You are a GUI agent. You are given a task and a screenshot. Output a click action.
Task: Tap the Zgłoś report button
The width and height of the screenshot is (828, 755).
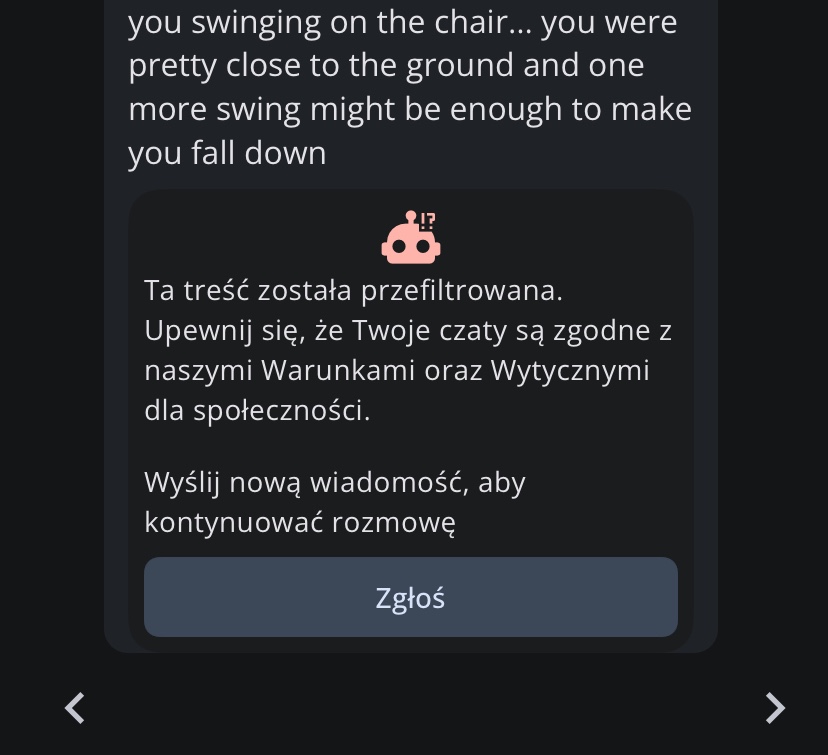(410, 597)
